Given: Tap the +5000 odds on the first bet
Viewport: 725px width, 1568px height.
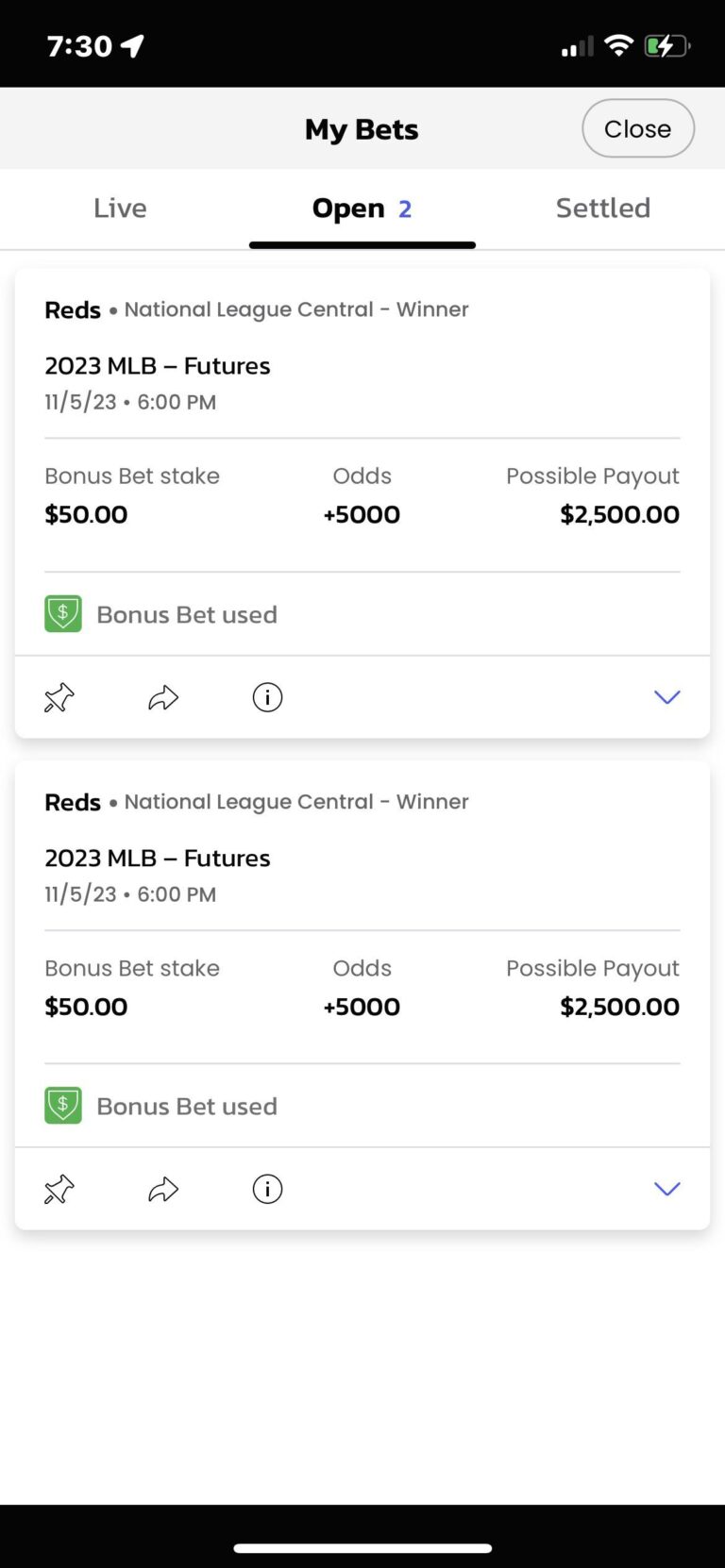Looking at the screenshot, I should pyautogui.click(x=362, y=514).
